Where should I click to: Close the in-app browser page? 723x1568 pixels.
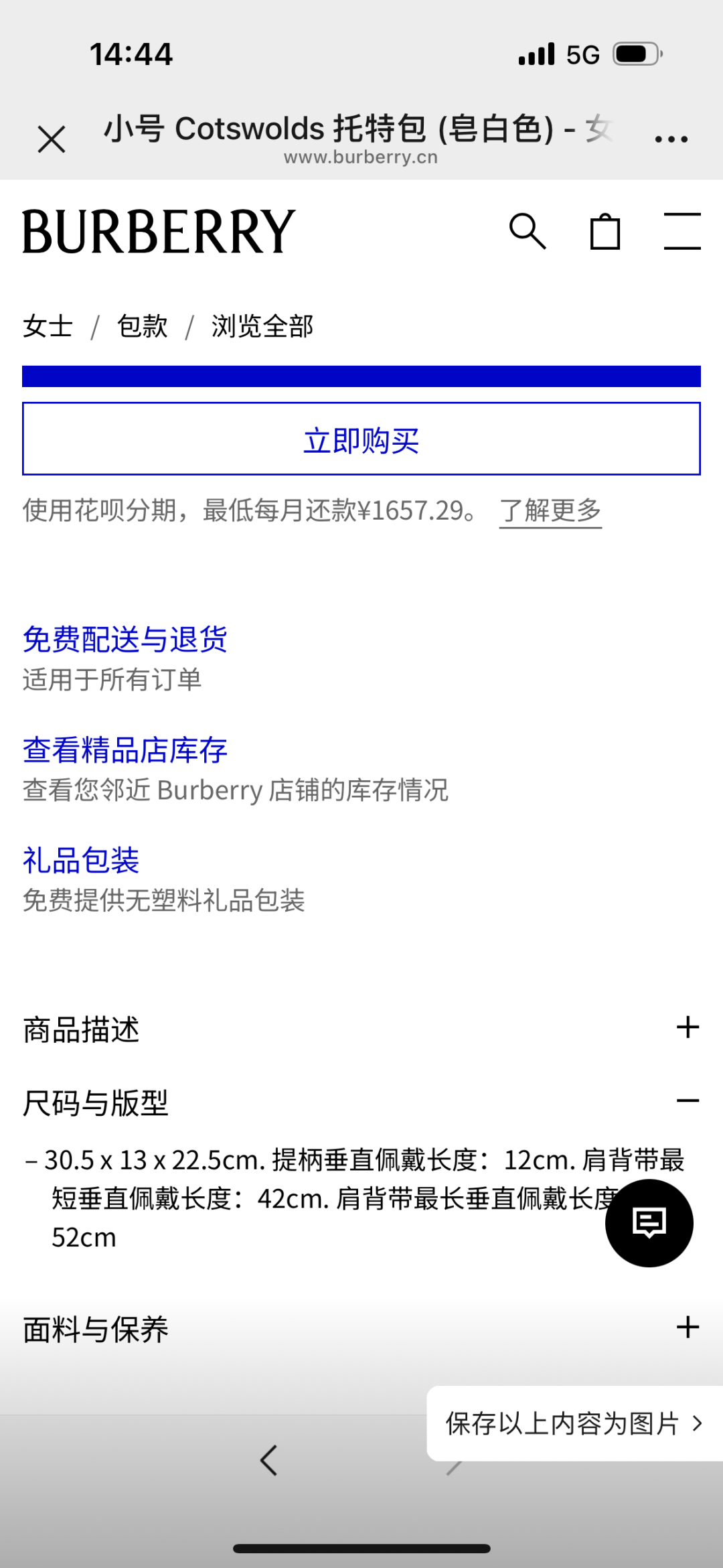[52, 139]
